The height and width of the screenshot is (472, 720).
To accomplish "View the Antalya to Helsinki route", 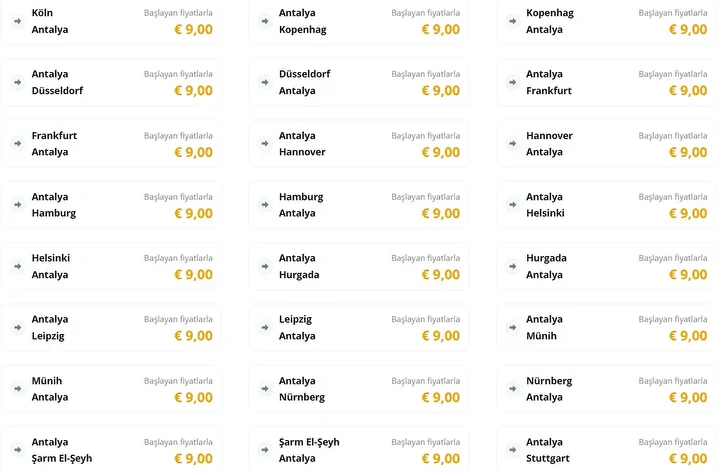I will coord(605,205).
